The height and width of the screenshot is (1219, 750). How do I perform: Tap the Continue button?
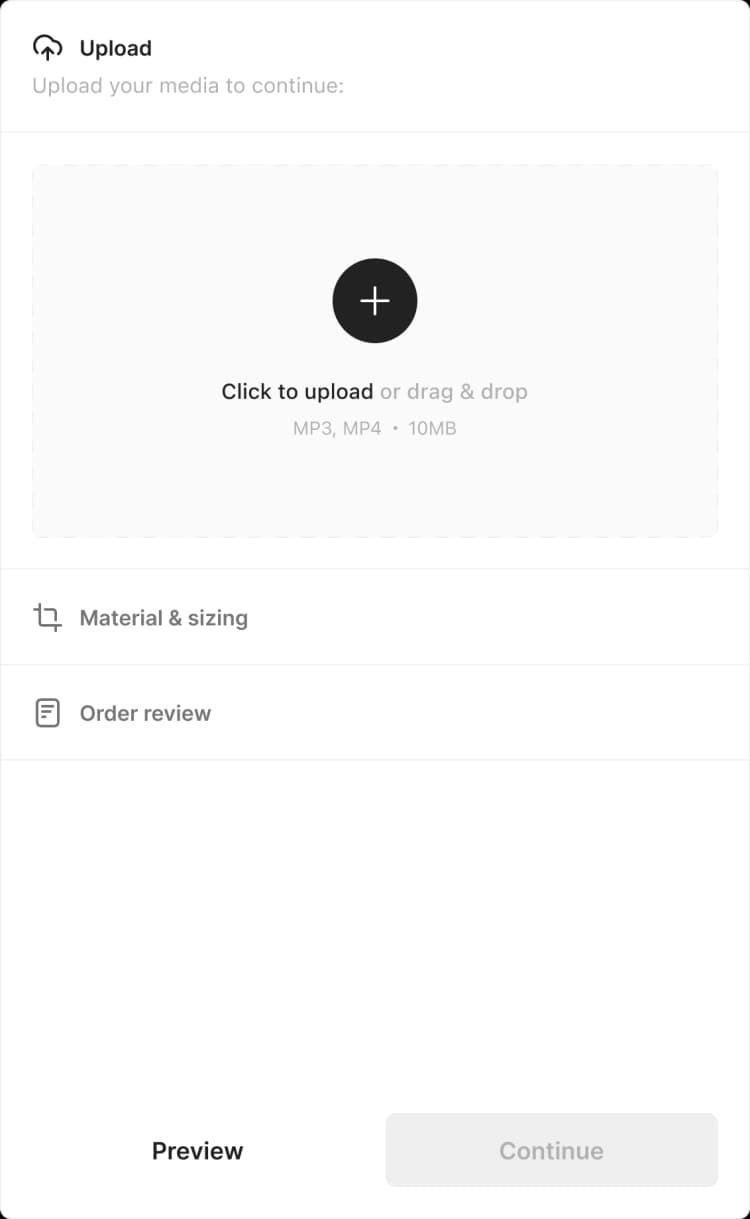[x=552, y=1151]
